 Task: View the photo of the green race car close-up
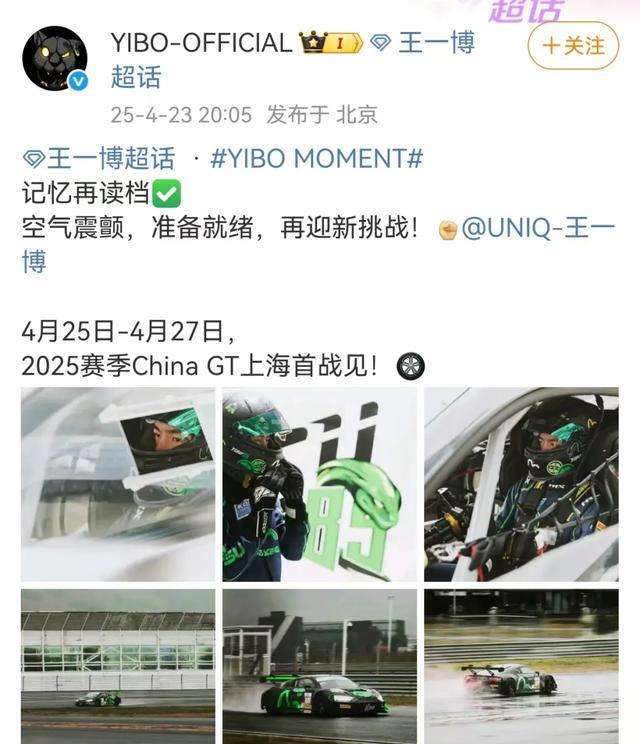320,666
